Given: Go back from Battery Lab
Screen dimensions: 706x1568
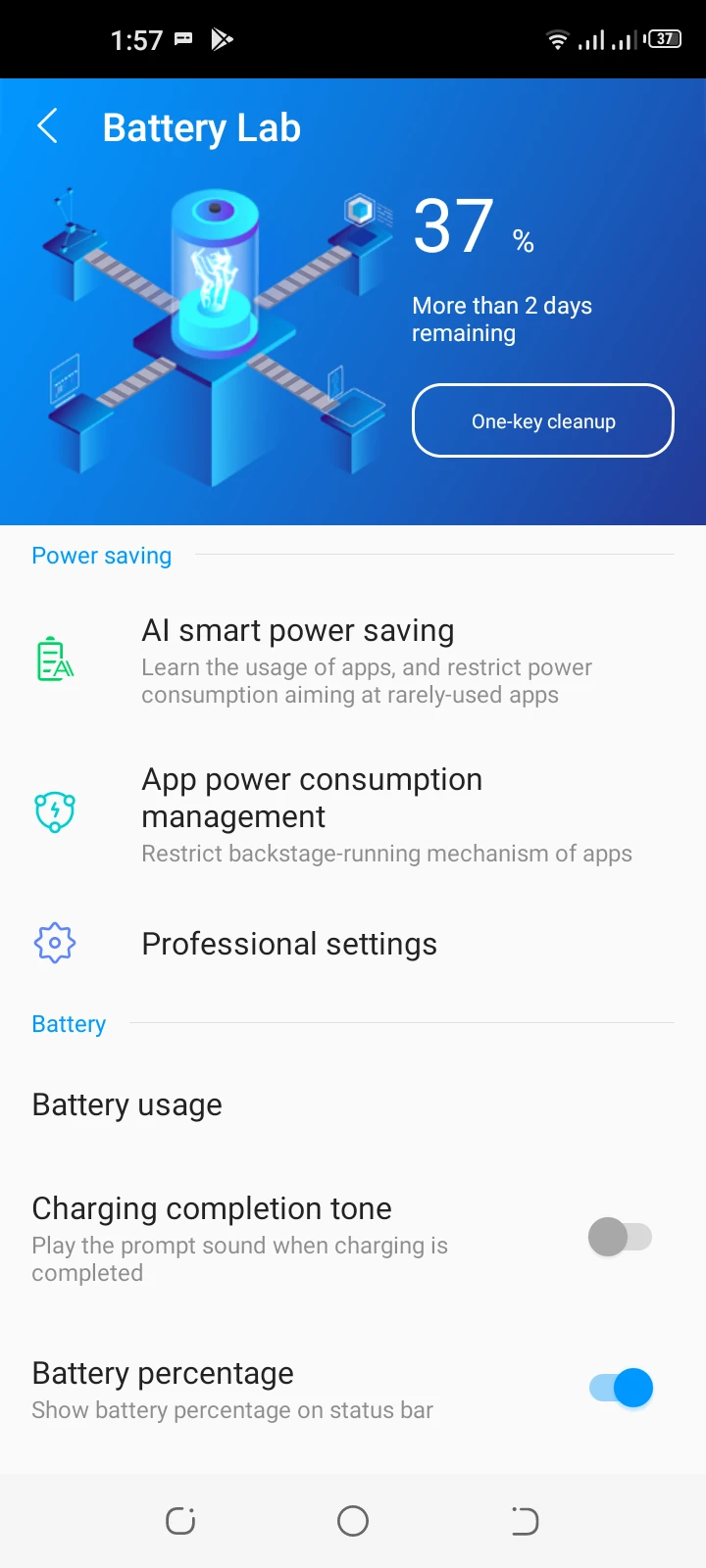Looking at the screenshot, I should click(47, 126).
